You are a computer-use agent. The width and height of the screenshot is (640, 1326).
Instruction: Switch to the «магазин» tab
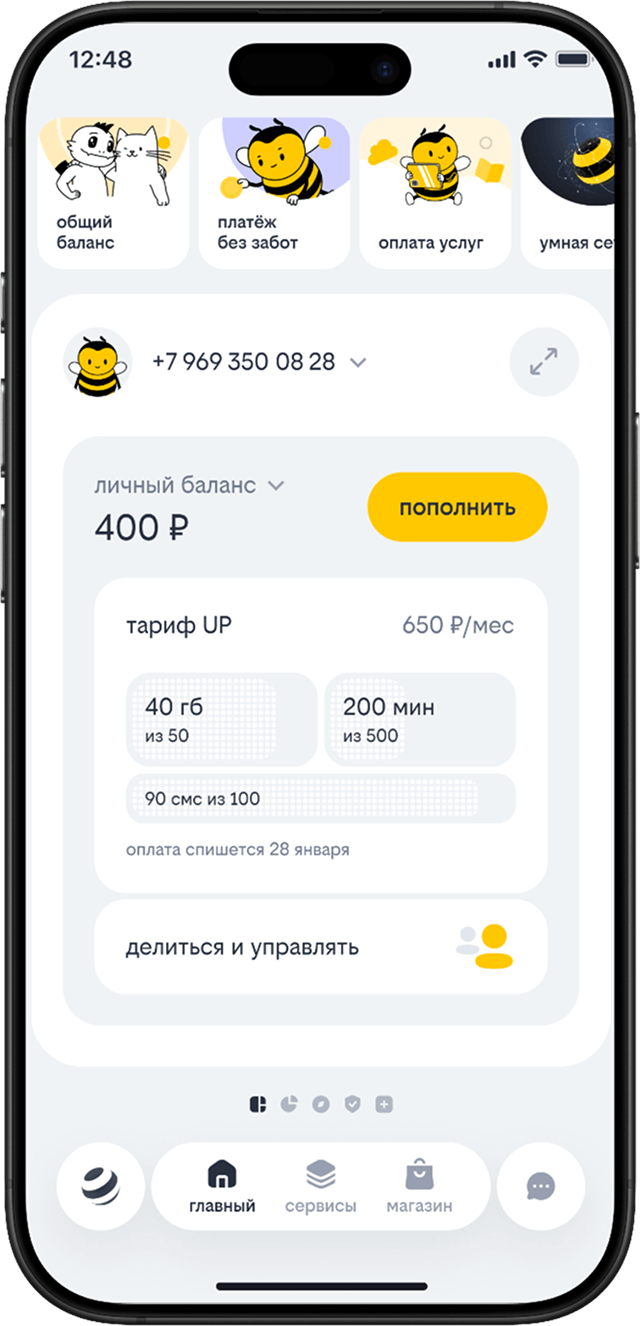tap(419, 1186)
